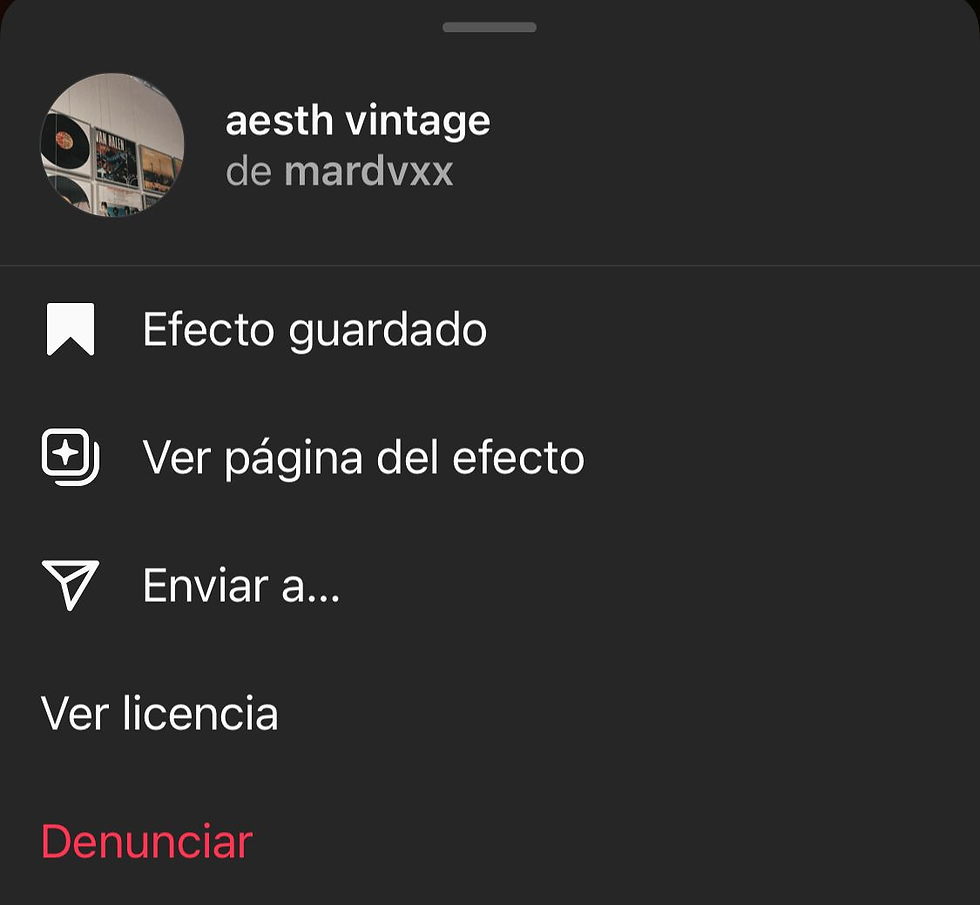This screenshot has height=905, width=980.
Task: Tap the saved effect bookmark option
Action: pos(314,330)
